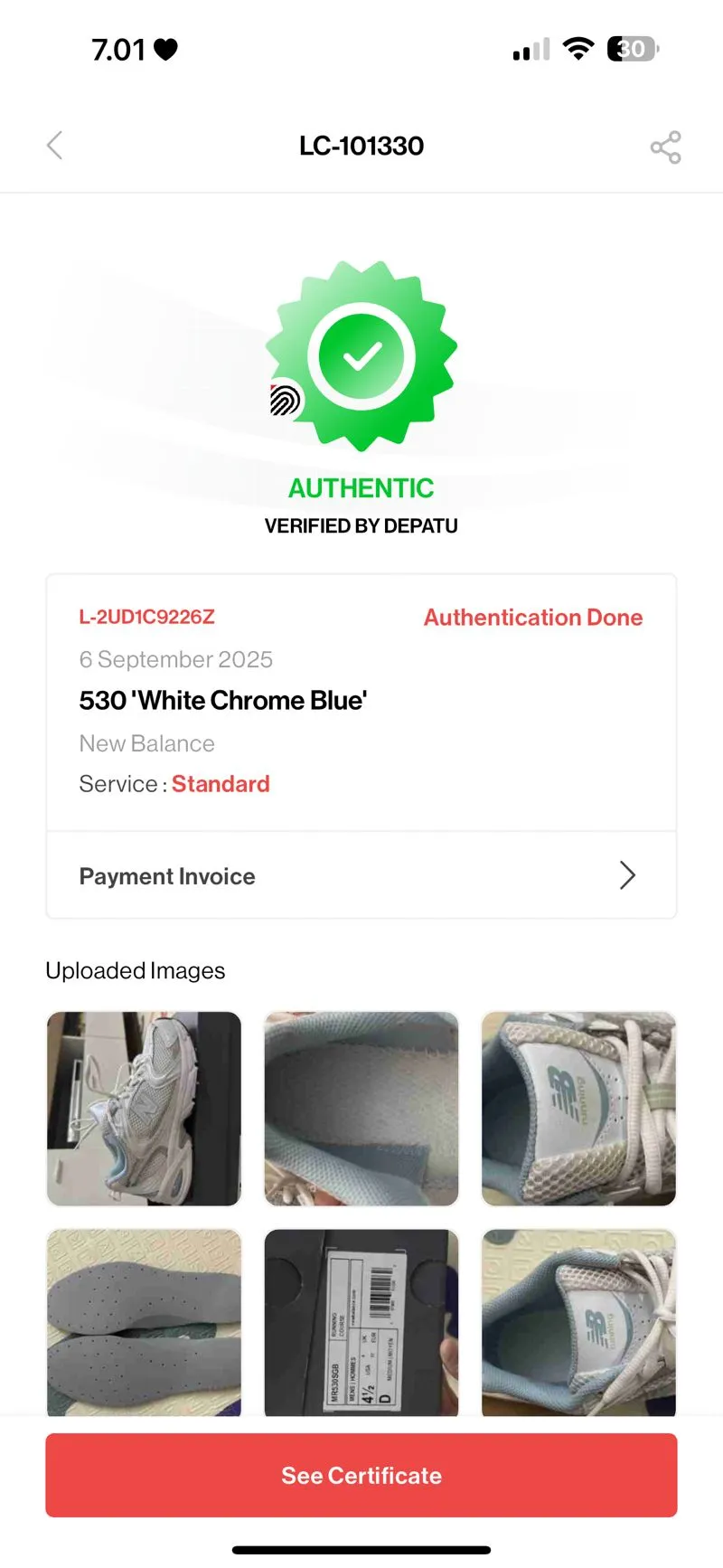Open the last uploaded photo of the shoe tongue
Image resolution: width=723 pixels, height=1568 pixels.
coord(578,1322)
